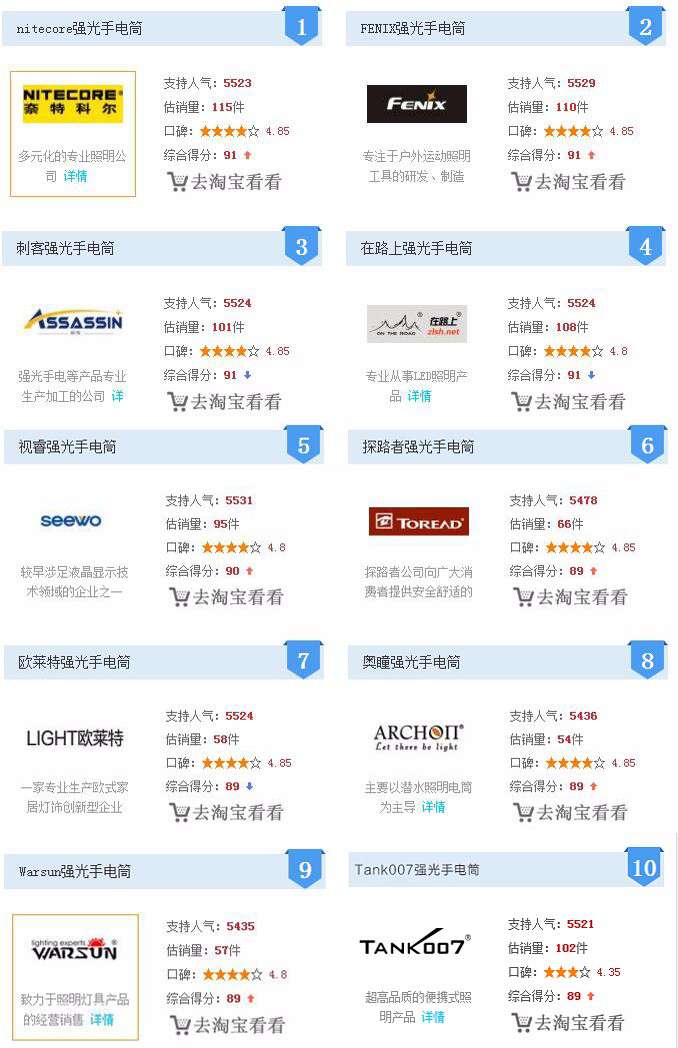Tap 去淘宝看看 under 刺客强光手电筒
Viewport: 678px width, 1048px height.
[x=224, y=402]
